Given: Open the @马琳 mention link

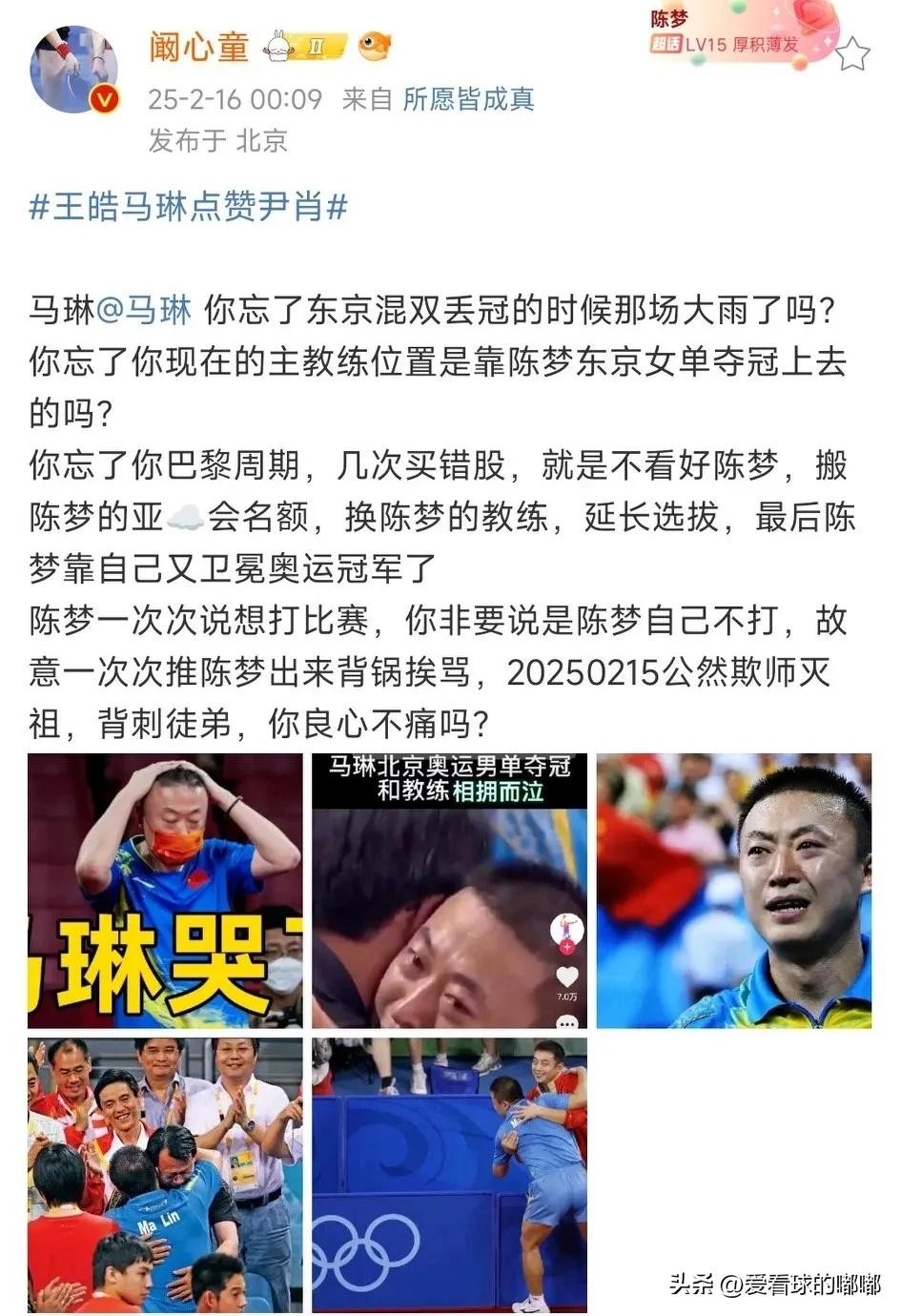Looking at the screenshot, I should click(x=145, y=310).
